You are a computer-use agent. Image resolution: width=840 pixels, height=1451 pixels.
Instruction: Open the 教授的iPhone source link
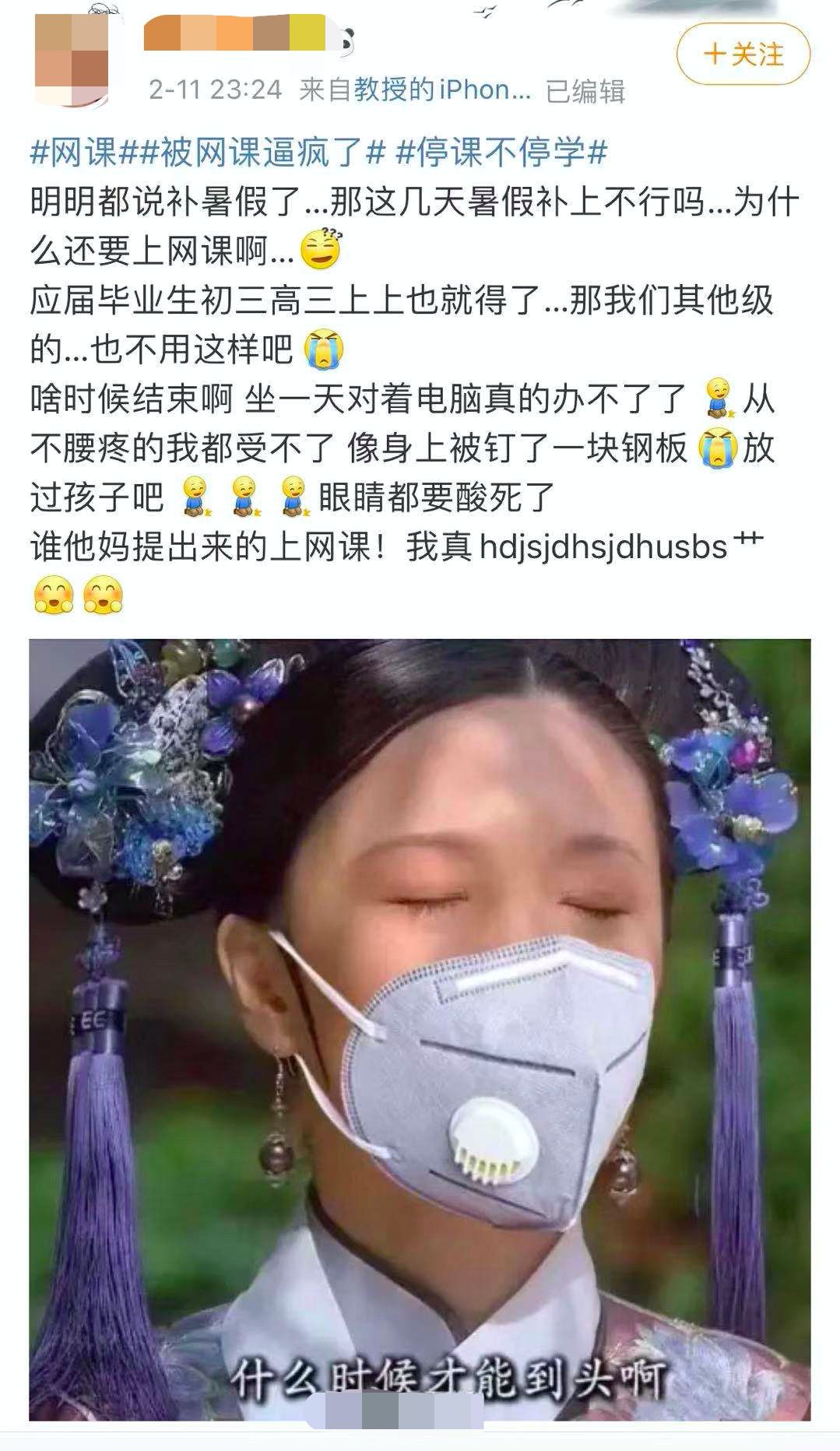[x=442, y=91]
